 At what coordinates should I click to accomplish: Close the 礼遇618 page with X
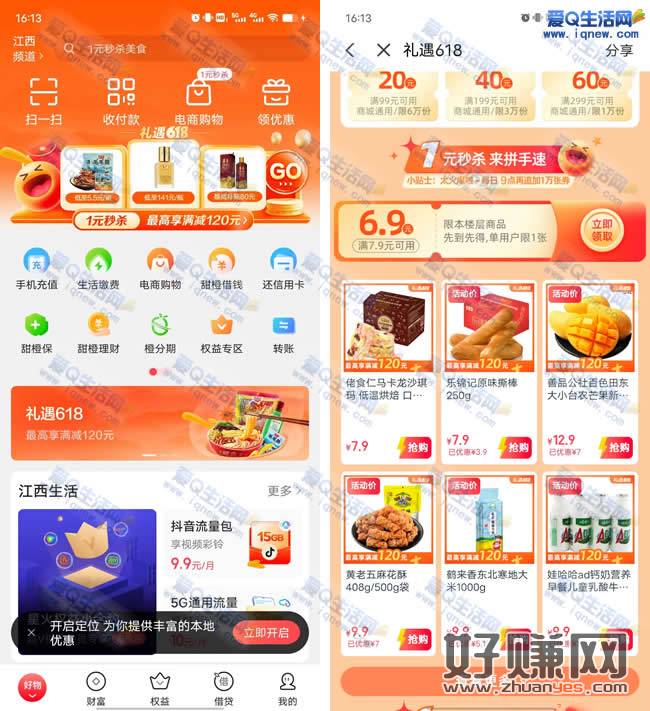[383, 50]
